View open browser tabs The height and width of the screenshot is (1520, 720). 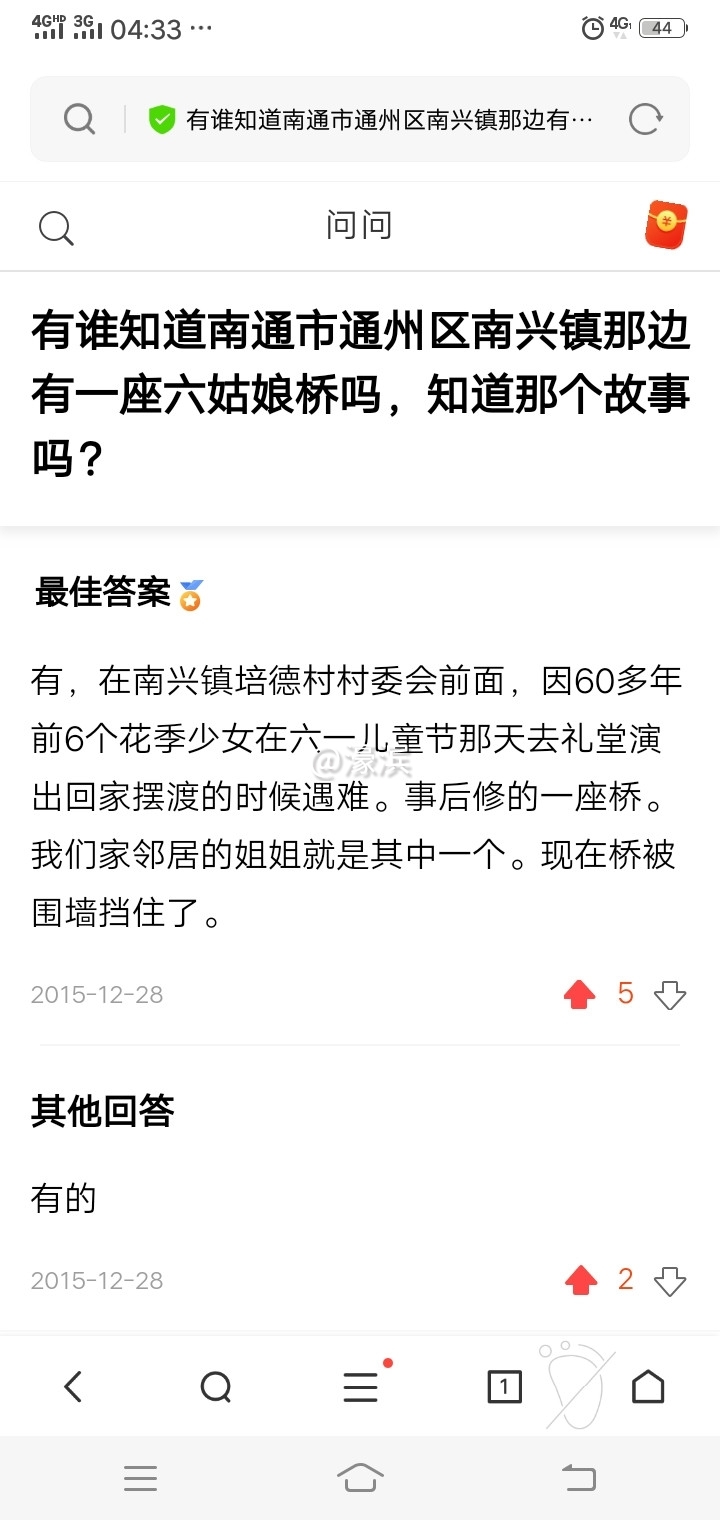pyautogui.click(x=504, y=1387)
